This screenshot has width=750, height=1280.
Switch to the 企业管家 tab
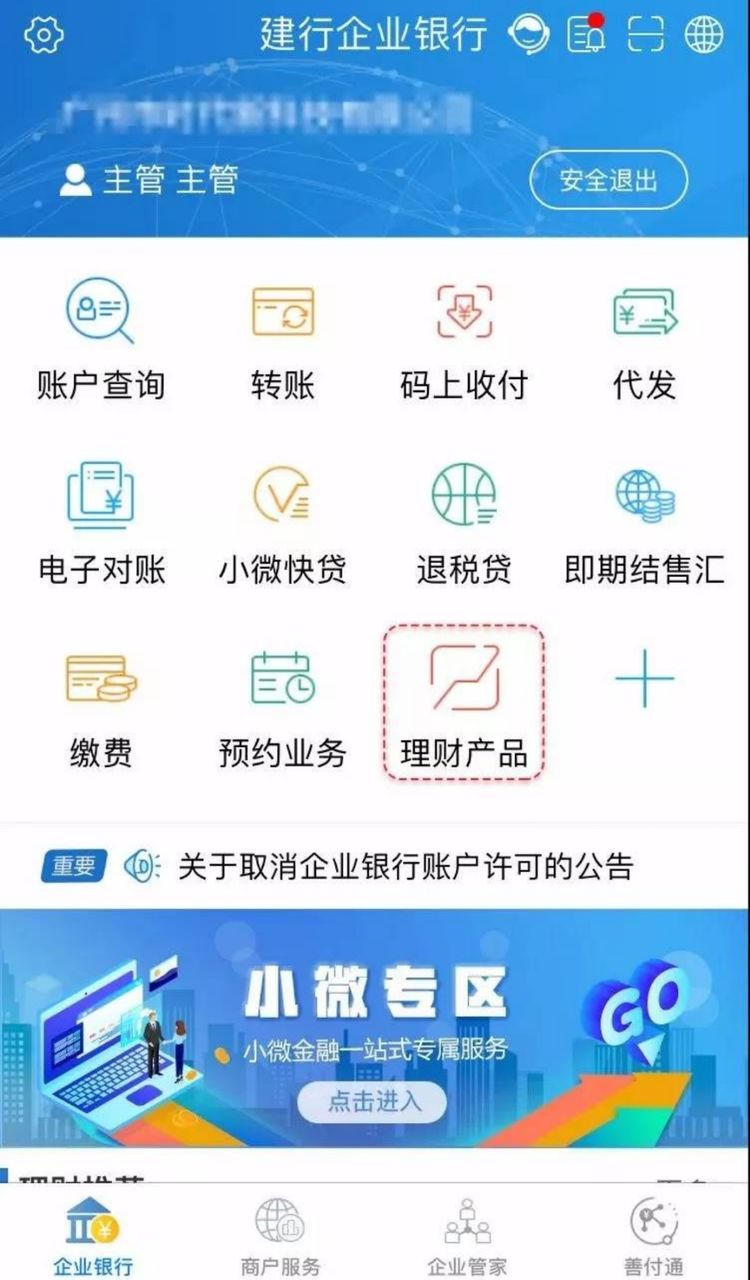[x=467, y=1236]
